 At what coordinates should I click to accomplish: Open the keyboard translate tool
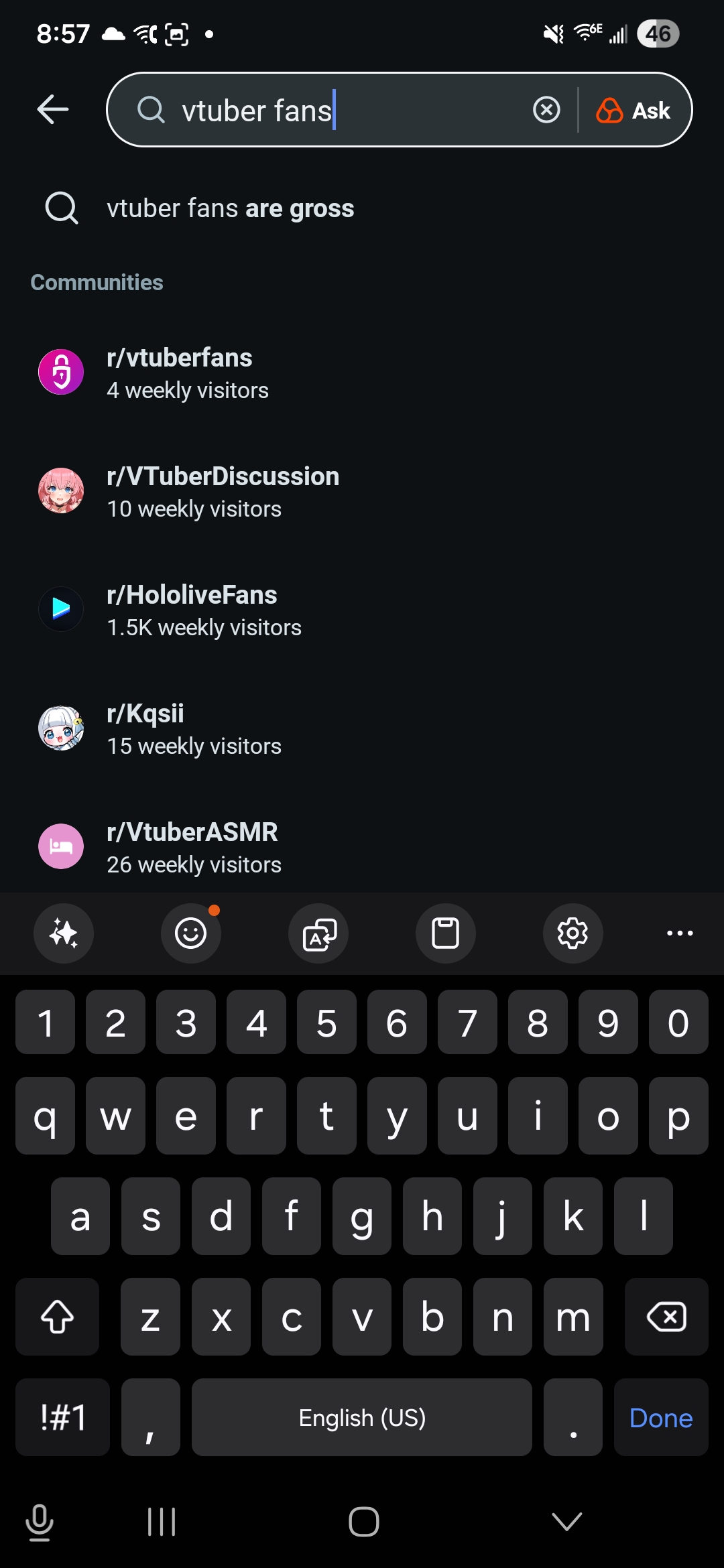coord(318,933)
